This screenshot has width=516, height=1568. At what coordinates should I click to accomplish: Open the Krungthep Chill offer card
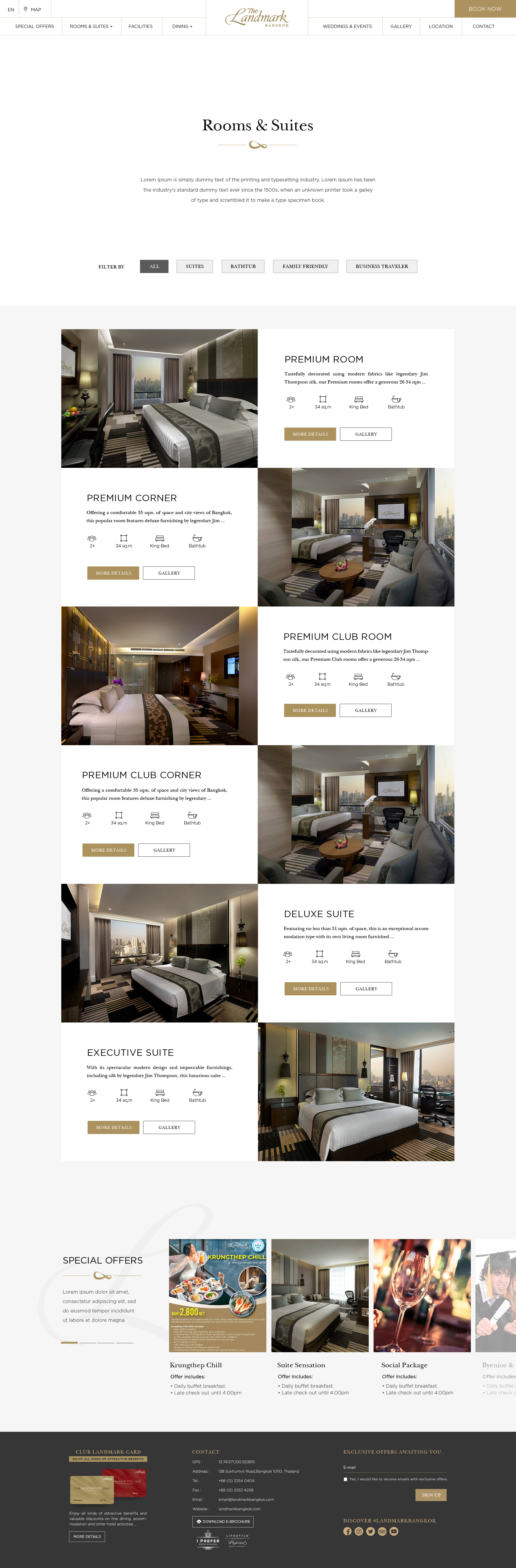pos(218,1295)
